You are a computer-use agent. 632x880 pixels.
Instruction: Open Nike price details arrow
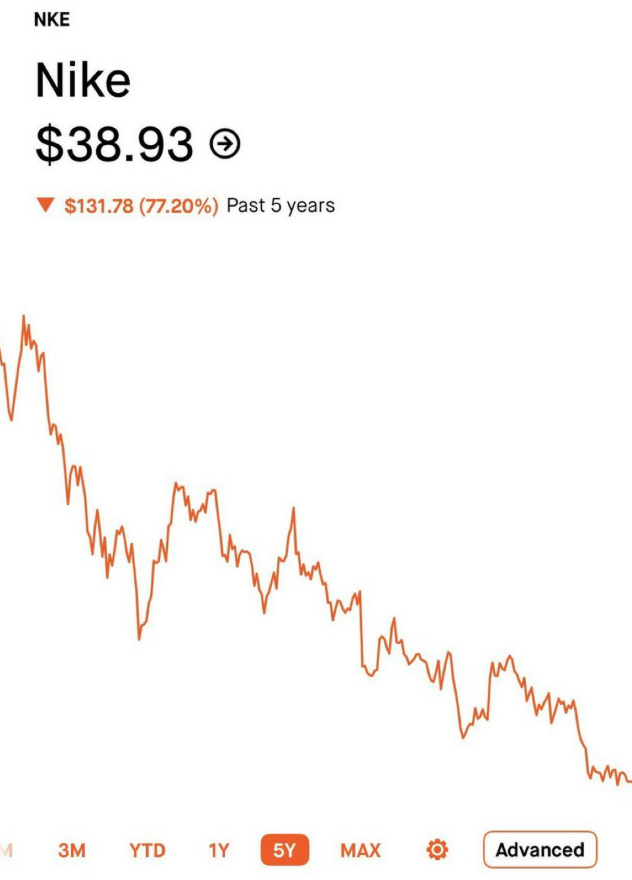pyautogui.click(x=225, y=144)
